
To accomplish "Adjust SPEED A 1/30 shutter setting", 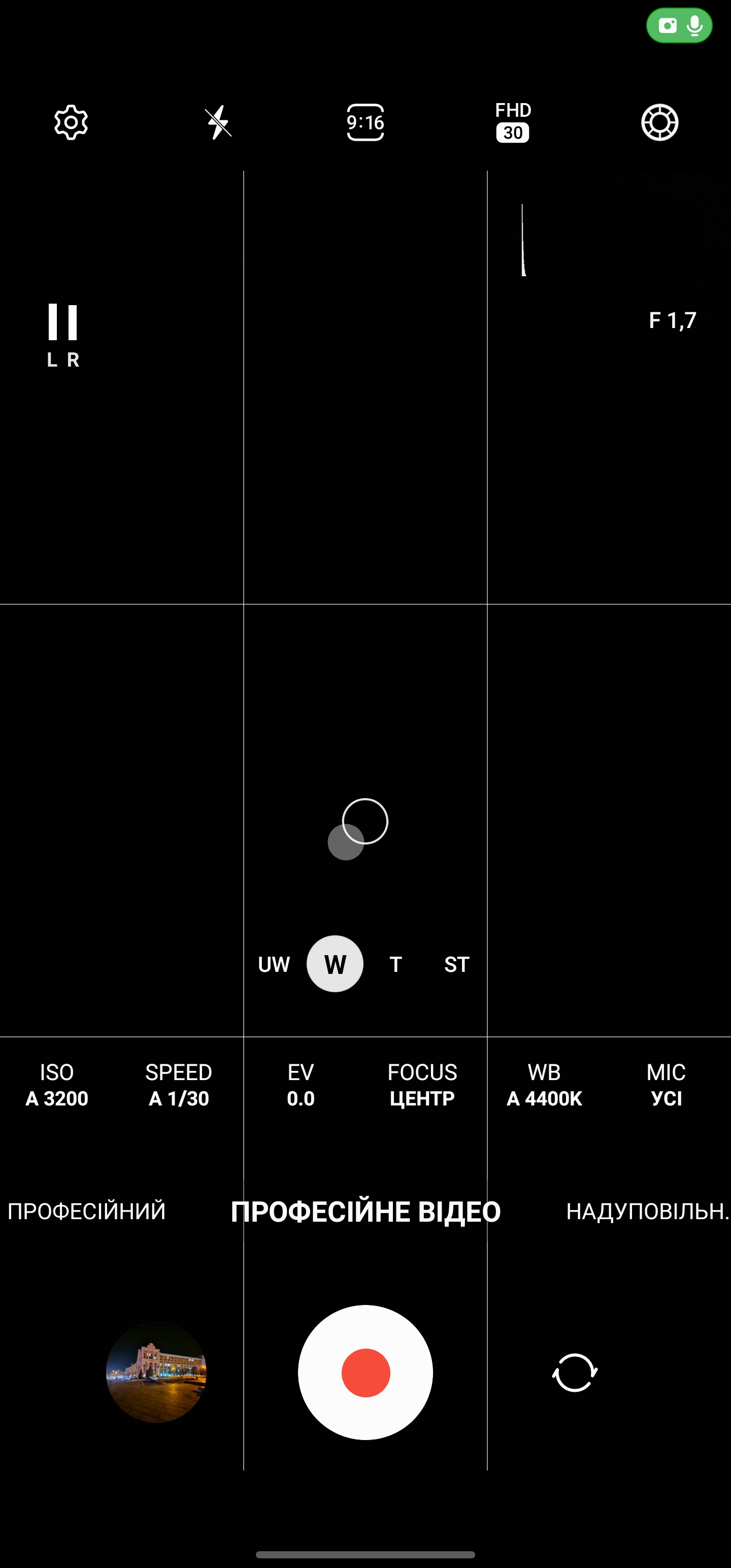I will coord(178,1085).
